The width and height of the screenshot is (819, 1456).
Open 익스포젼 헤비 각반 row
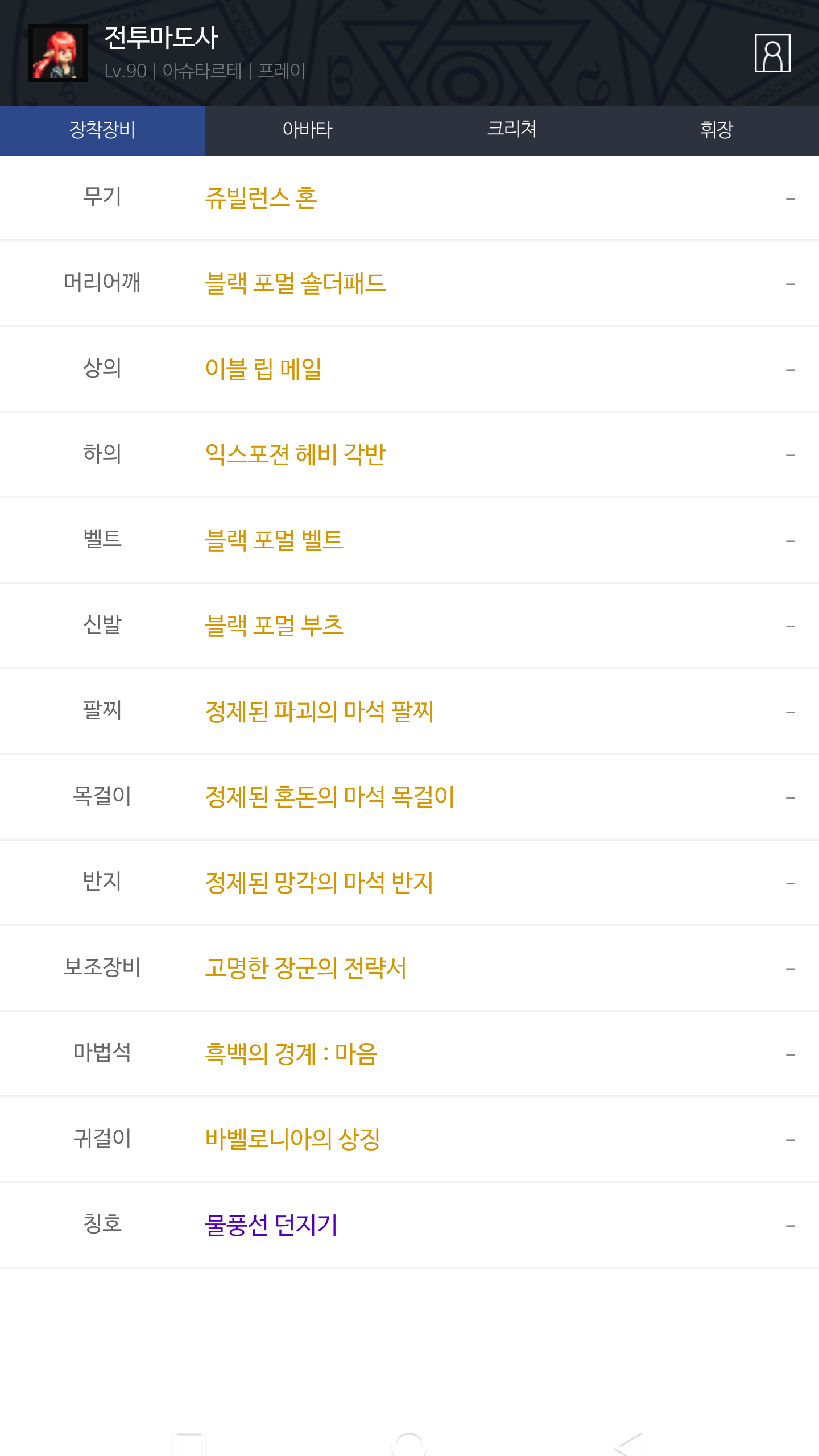[295, 454]
